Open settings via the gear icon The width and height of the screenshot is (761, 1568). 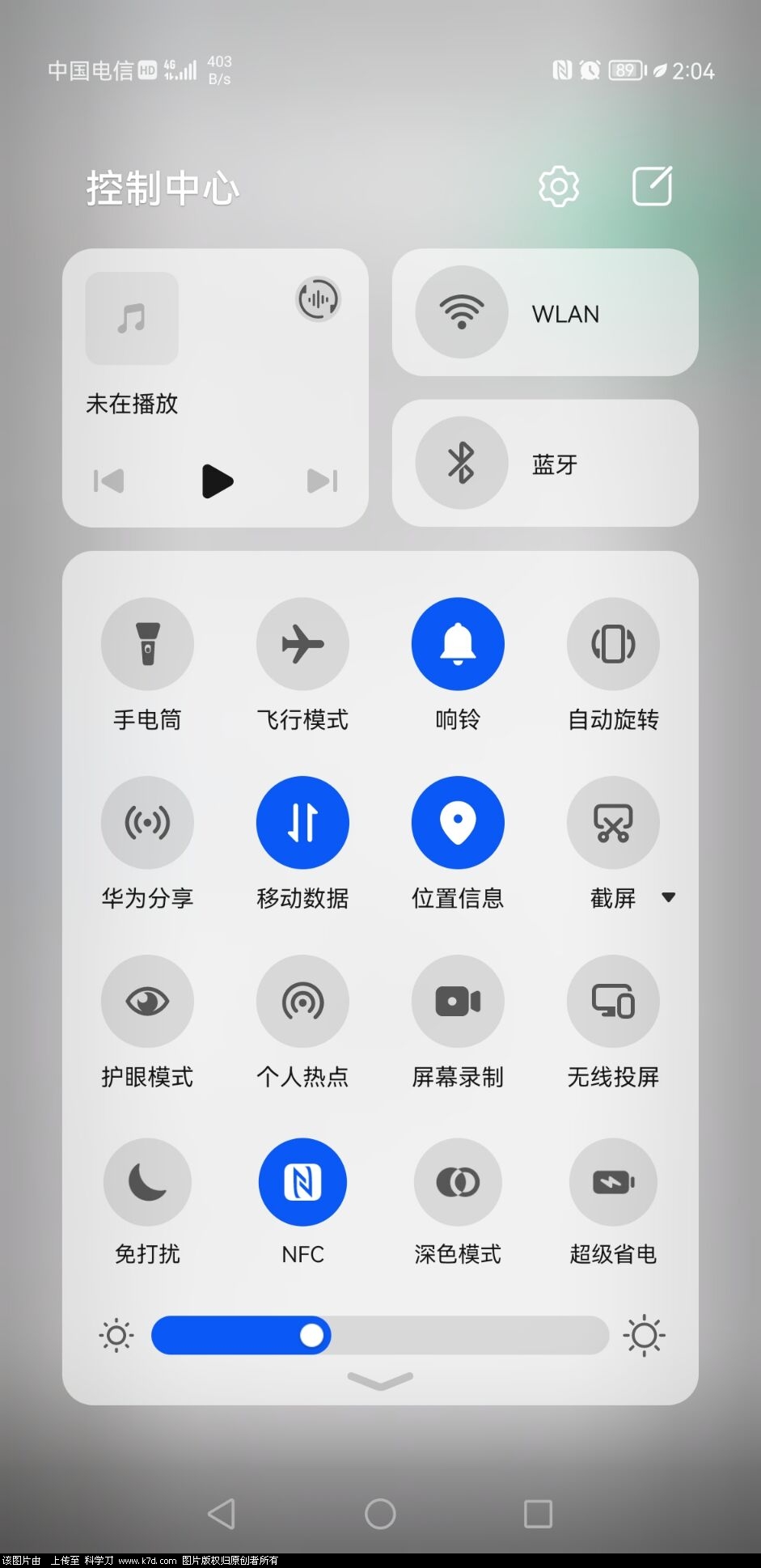(559, 187)
